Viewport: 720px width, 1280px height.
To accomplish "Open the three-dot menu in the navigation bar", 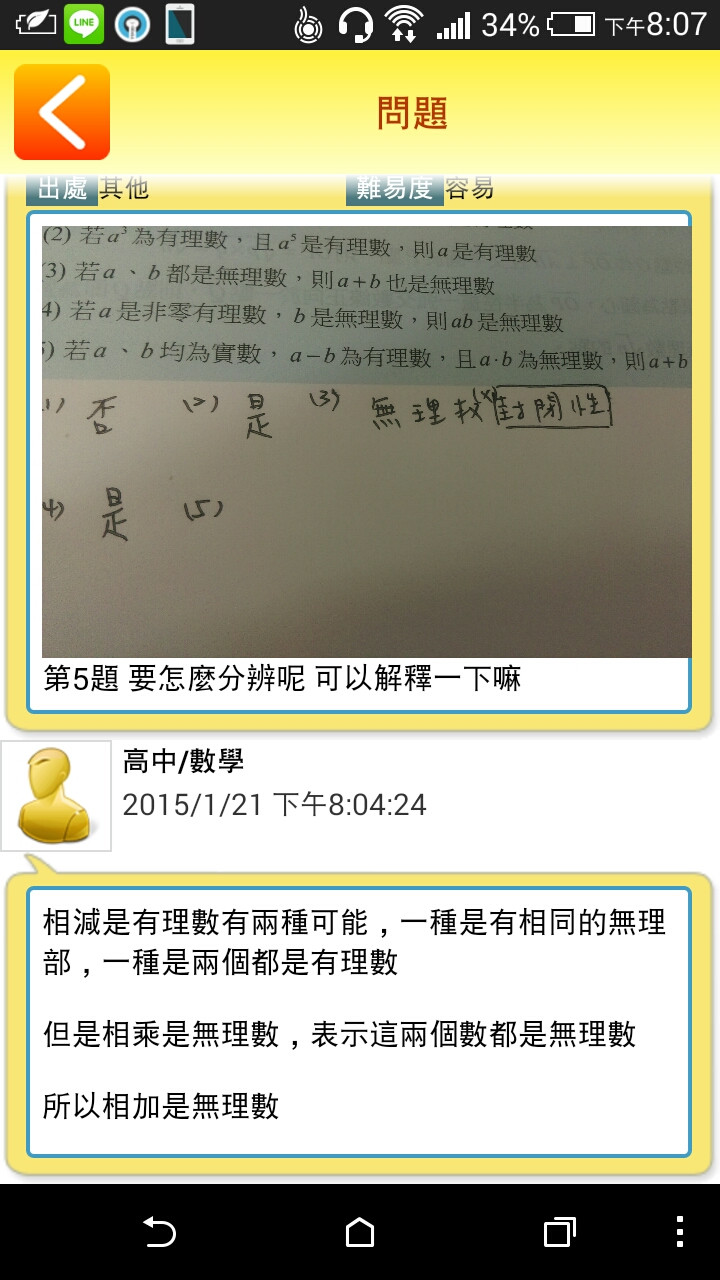I will [x=680, y=1232].
